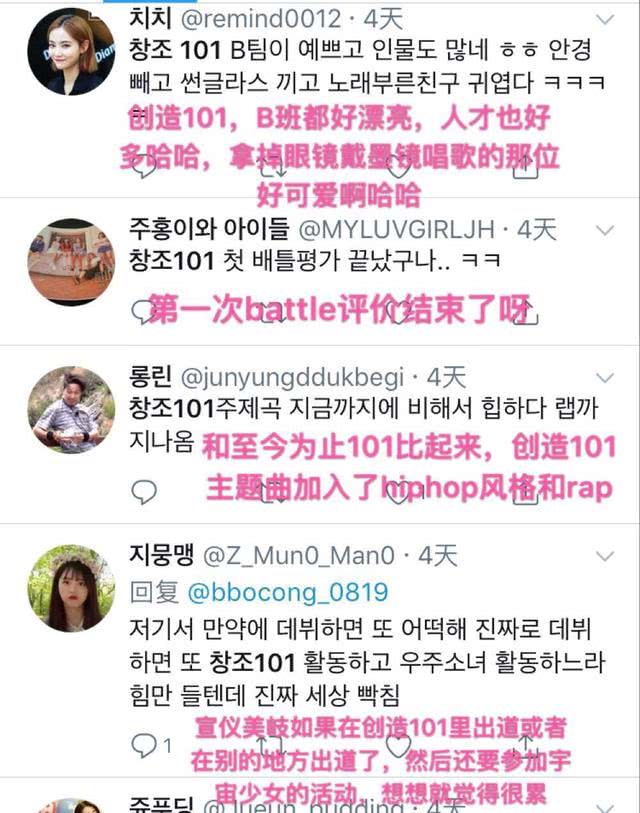
Task: Expand the options chevron on 치치's tweet
Action: [605, 19]
